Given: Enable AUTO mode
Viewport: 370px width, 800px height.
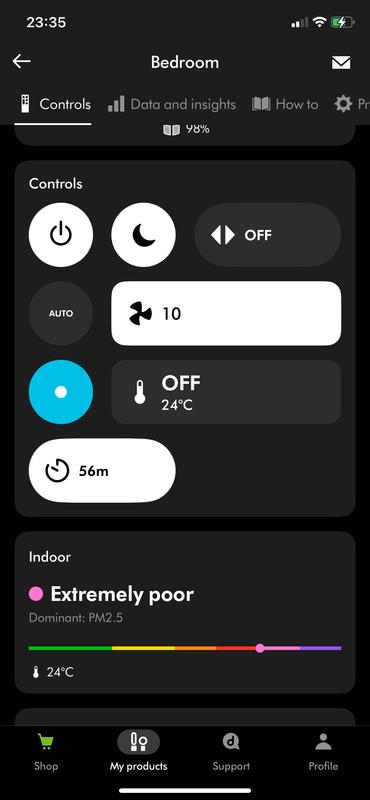Looking at the screenshot, I should 61,313.
